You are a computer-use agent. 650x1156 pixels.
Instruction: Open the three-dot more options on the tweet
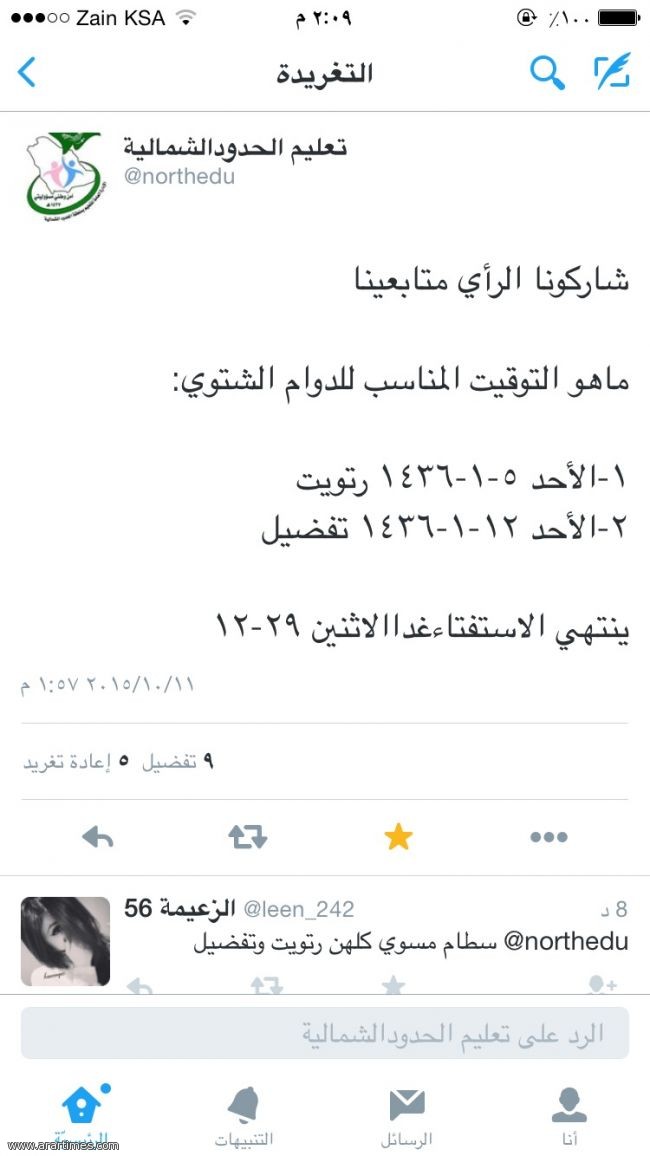[549, 837]
